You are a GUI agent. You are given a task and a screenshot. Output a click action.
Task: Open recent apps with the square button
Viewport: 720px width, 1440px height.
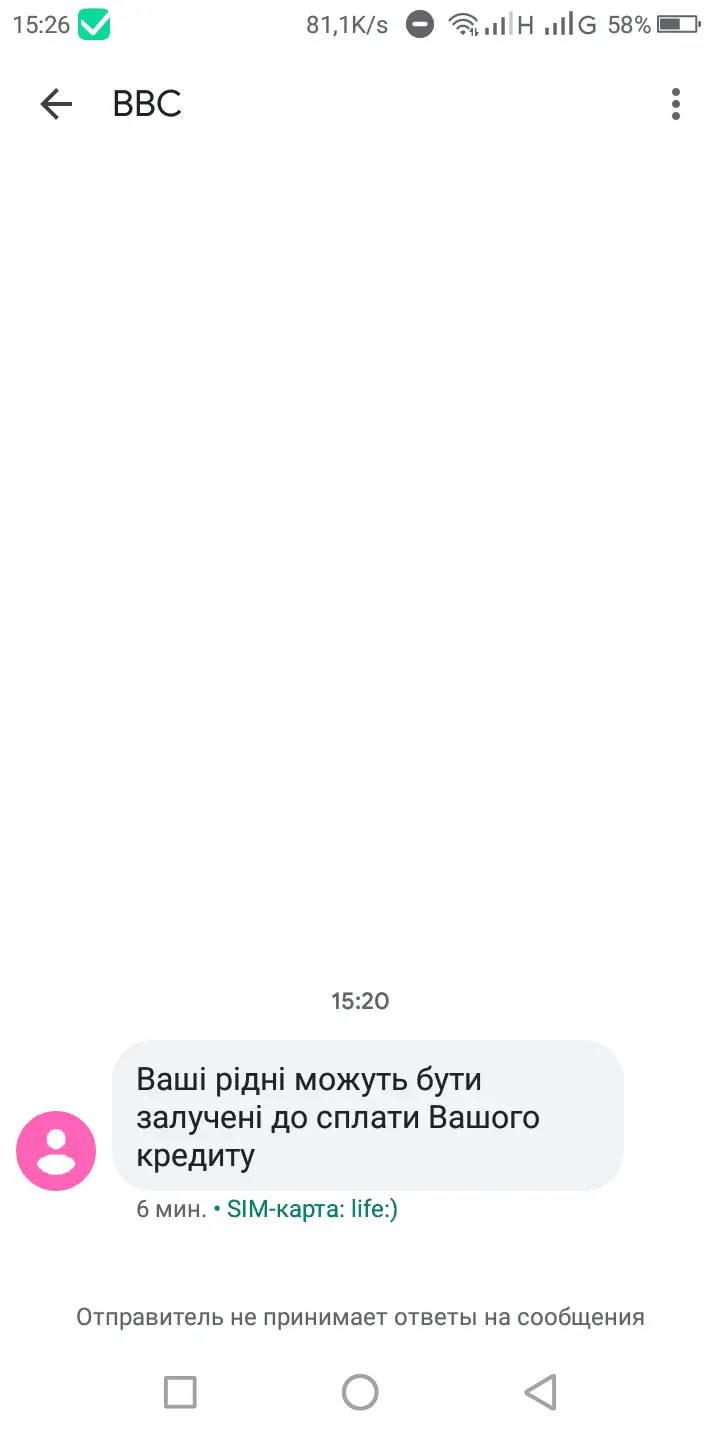180,1391
